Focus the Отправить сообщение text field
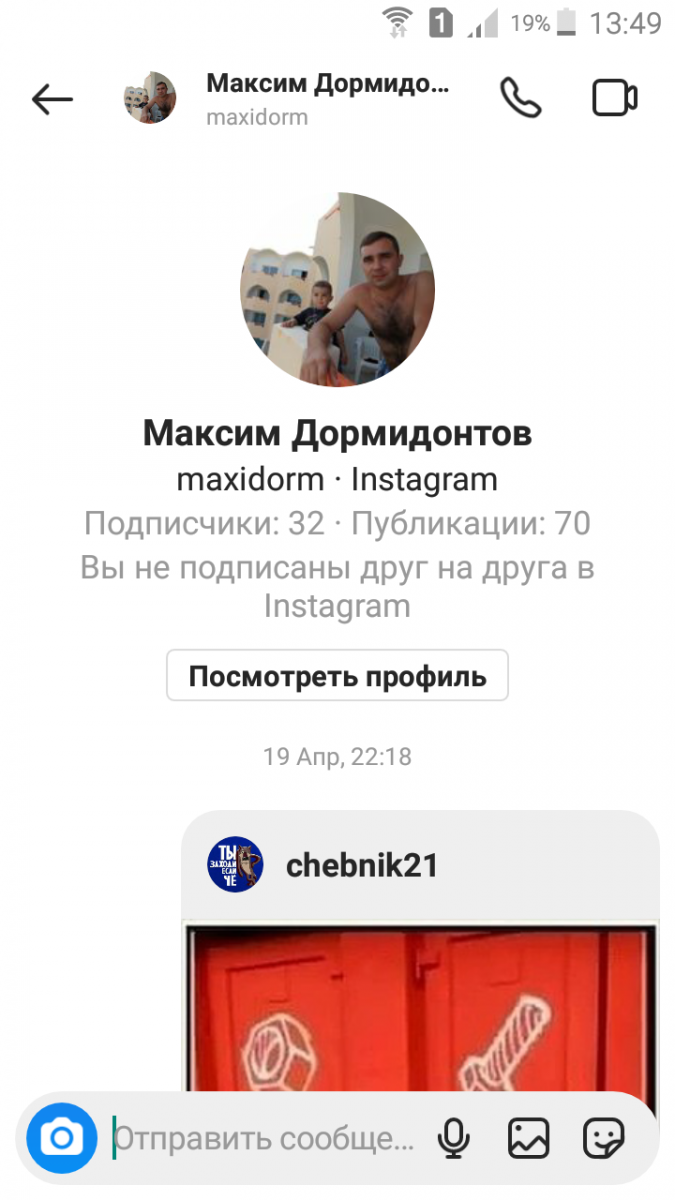This screenshot has height=1200, width=675. click(x=262, y=1139)
